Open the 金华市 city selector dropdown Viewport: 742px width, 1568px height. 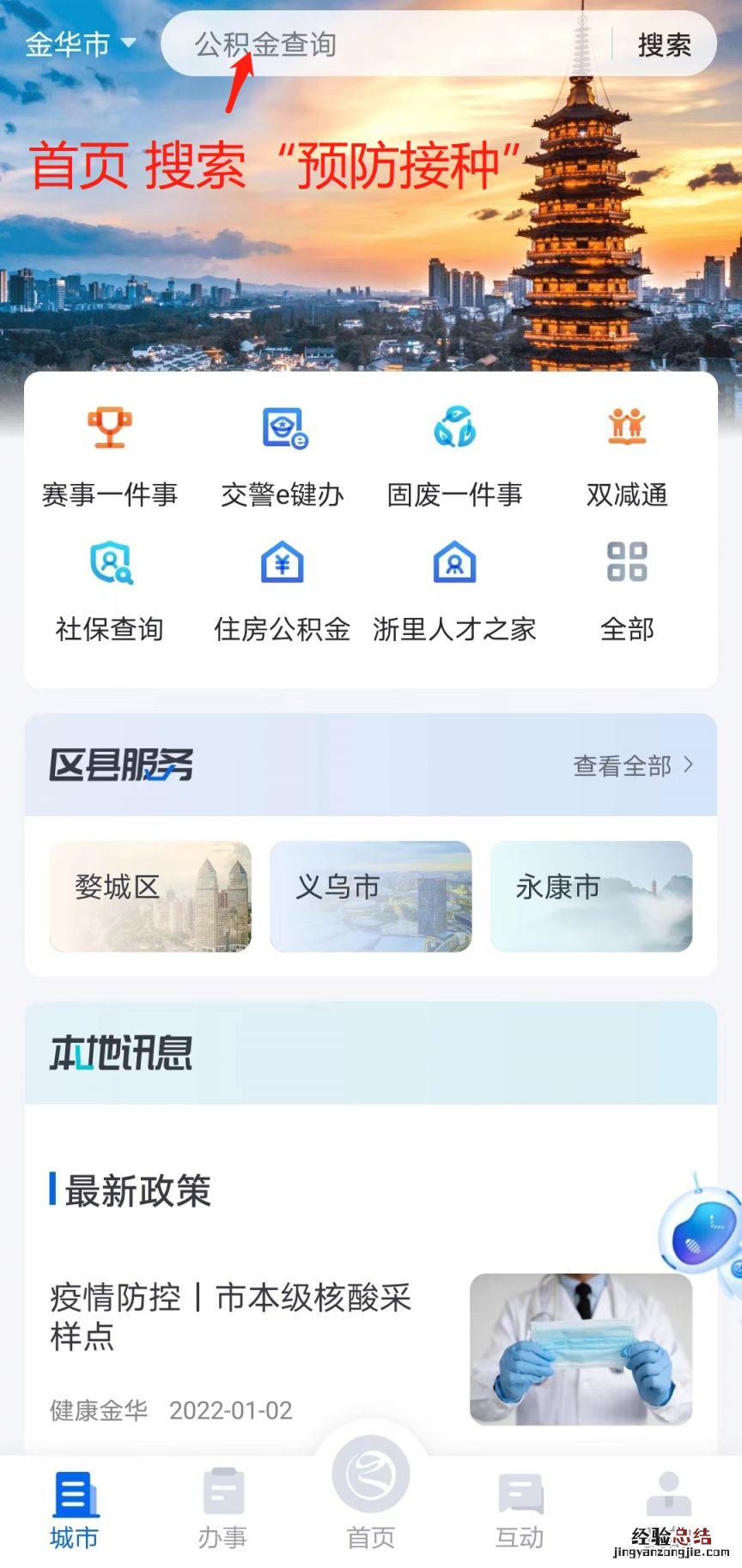[80, 44]
